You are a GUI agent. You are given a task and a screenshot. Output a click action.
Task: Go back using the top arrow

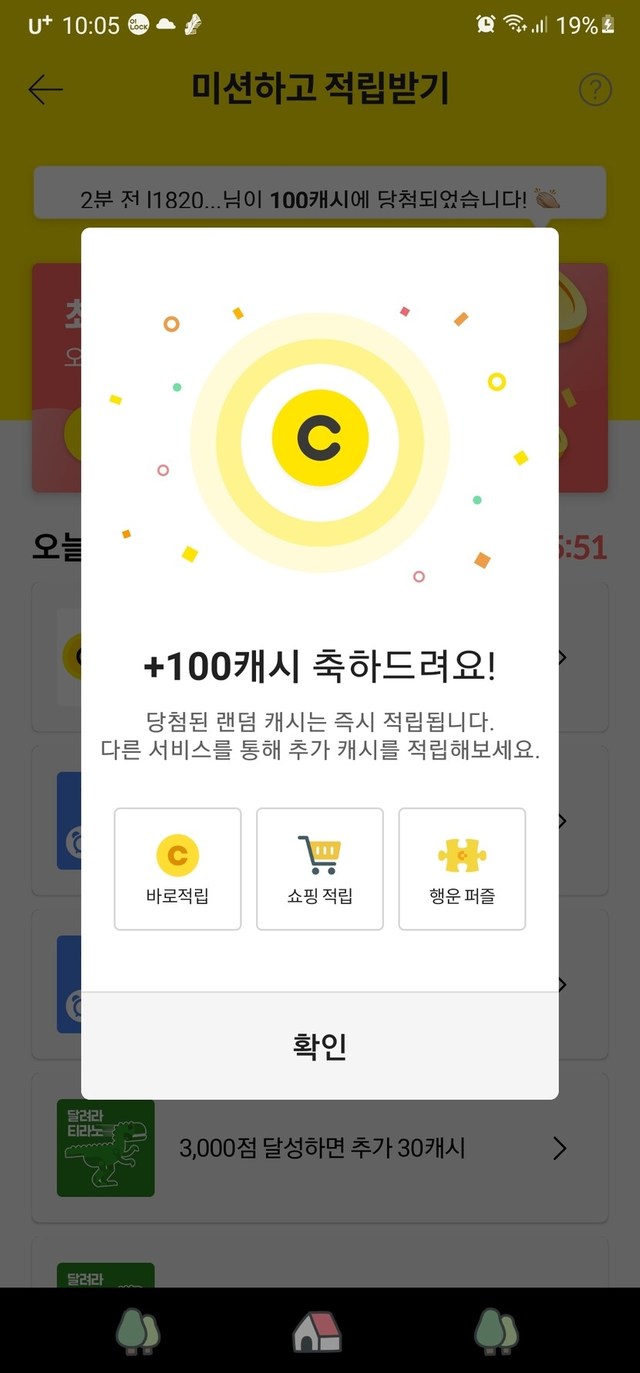[x=46, y=90]
